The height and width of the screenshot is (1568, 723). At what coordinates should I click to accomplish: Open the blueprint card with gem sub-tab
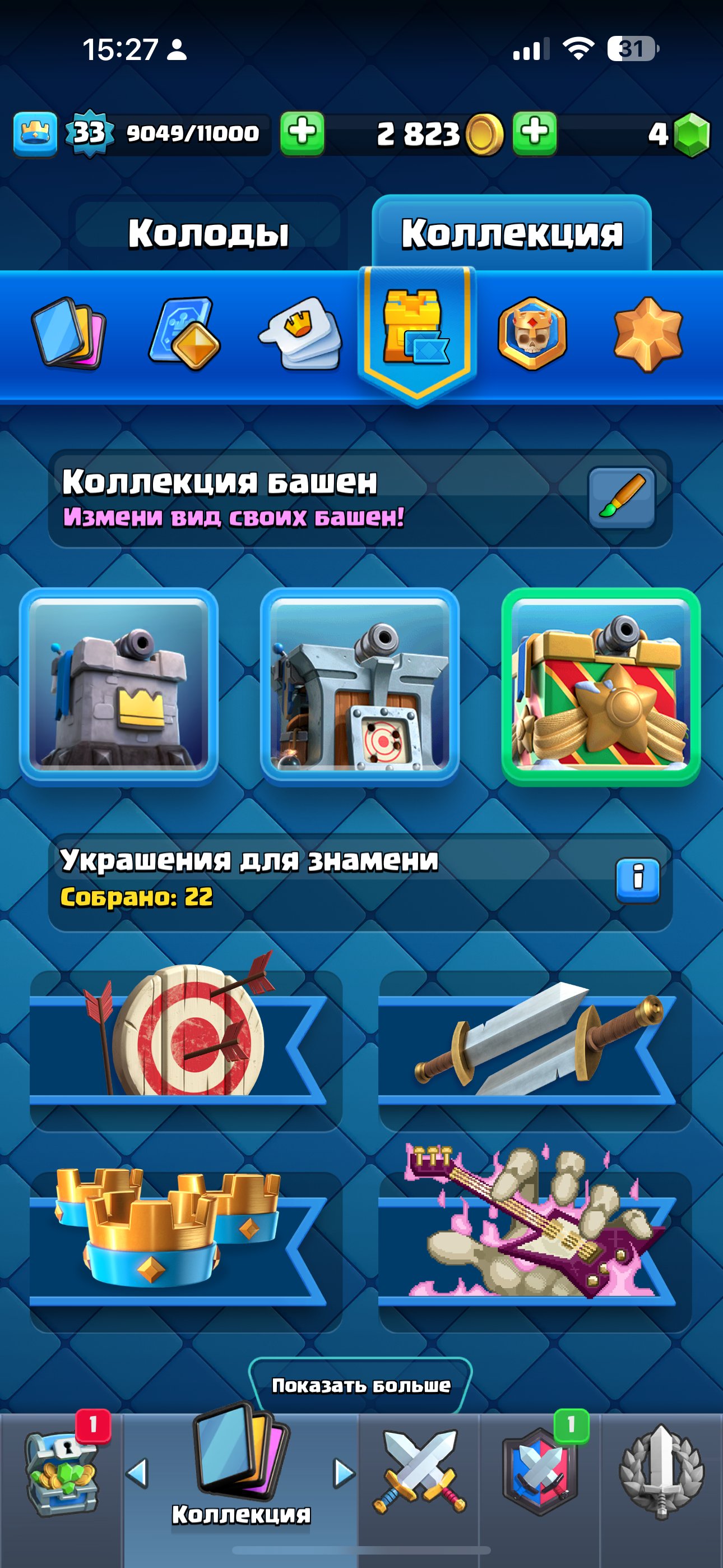[184, 333]
